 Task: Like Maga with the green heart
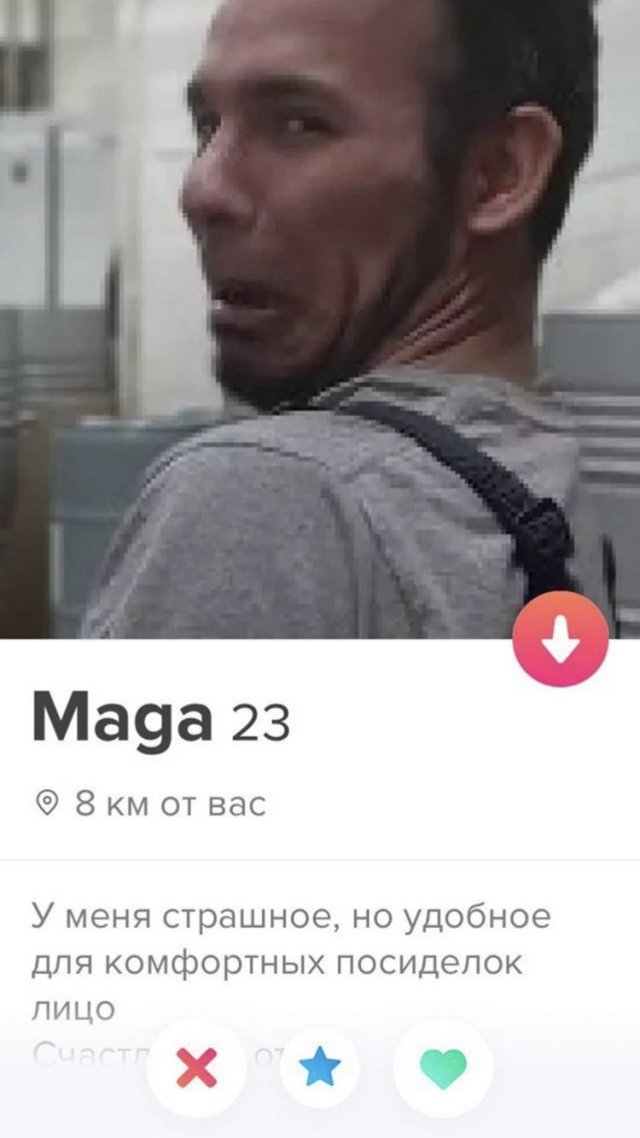tap(443, 1069)
